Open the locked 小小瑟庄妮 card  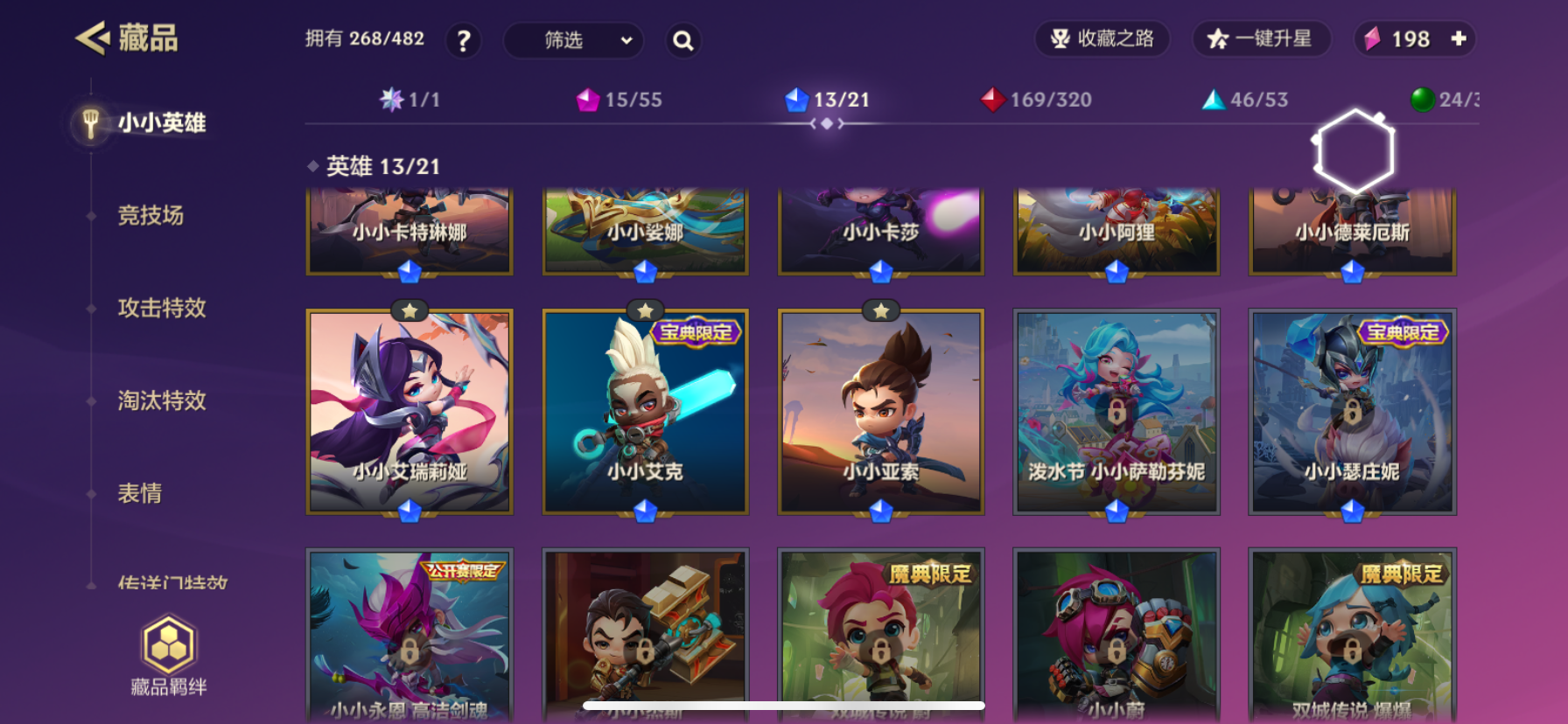coord(1353,411)
